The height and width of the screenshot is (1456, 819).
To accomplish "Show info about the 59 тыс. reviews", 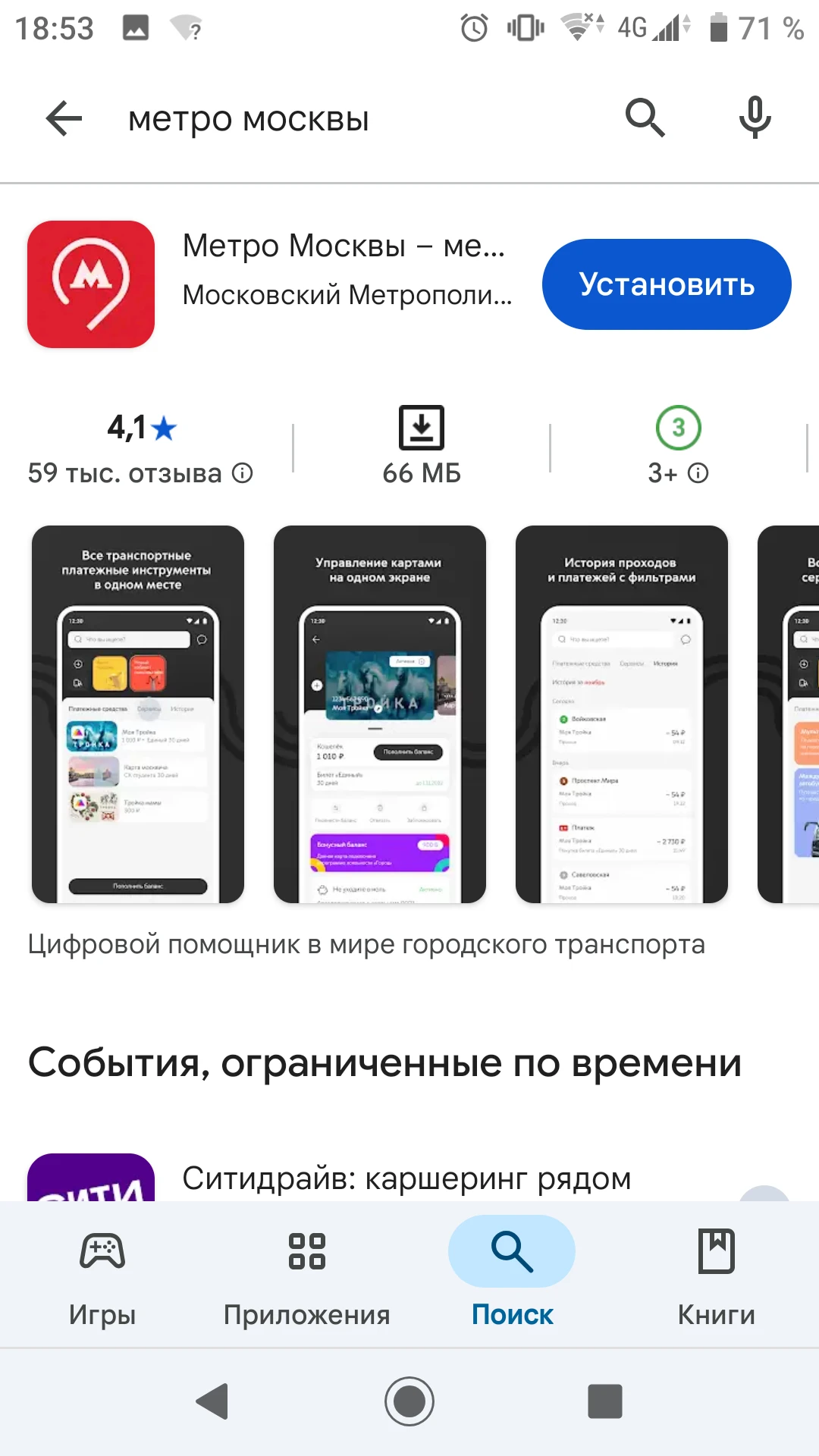I will pyautogui.click(x=243, y=473).
